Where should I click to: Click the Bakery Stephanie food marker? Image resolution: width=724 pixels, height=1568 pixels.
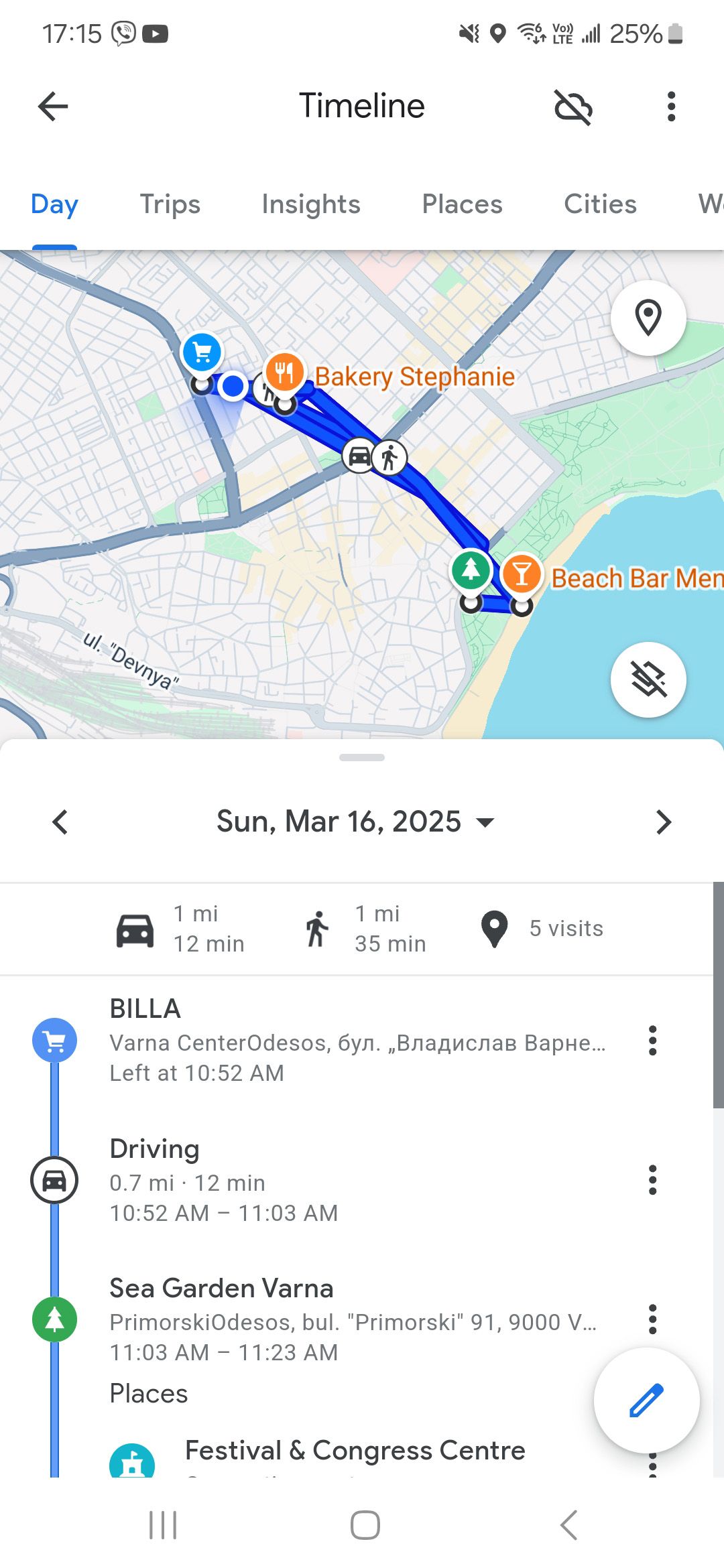(x=284, y=372)
